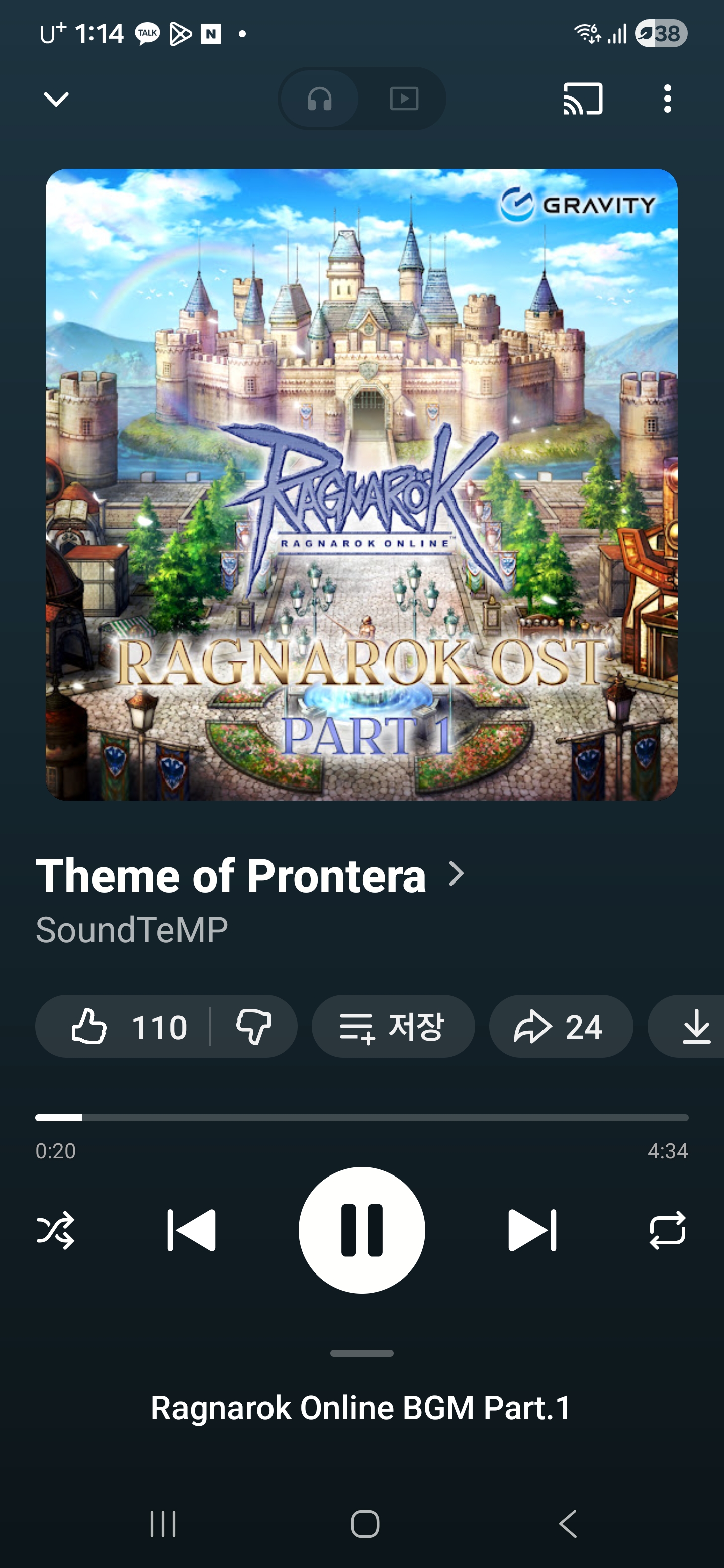Open artist SoundTeMP's page

pos(132,929)
